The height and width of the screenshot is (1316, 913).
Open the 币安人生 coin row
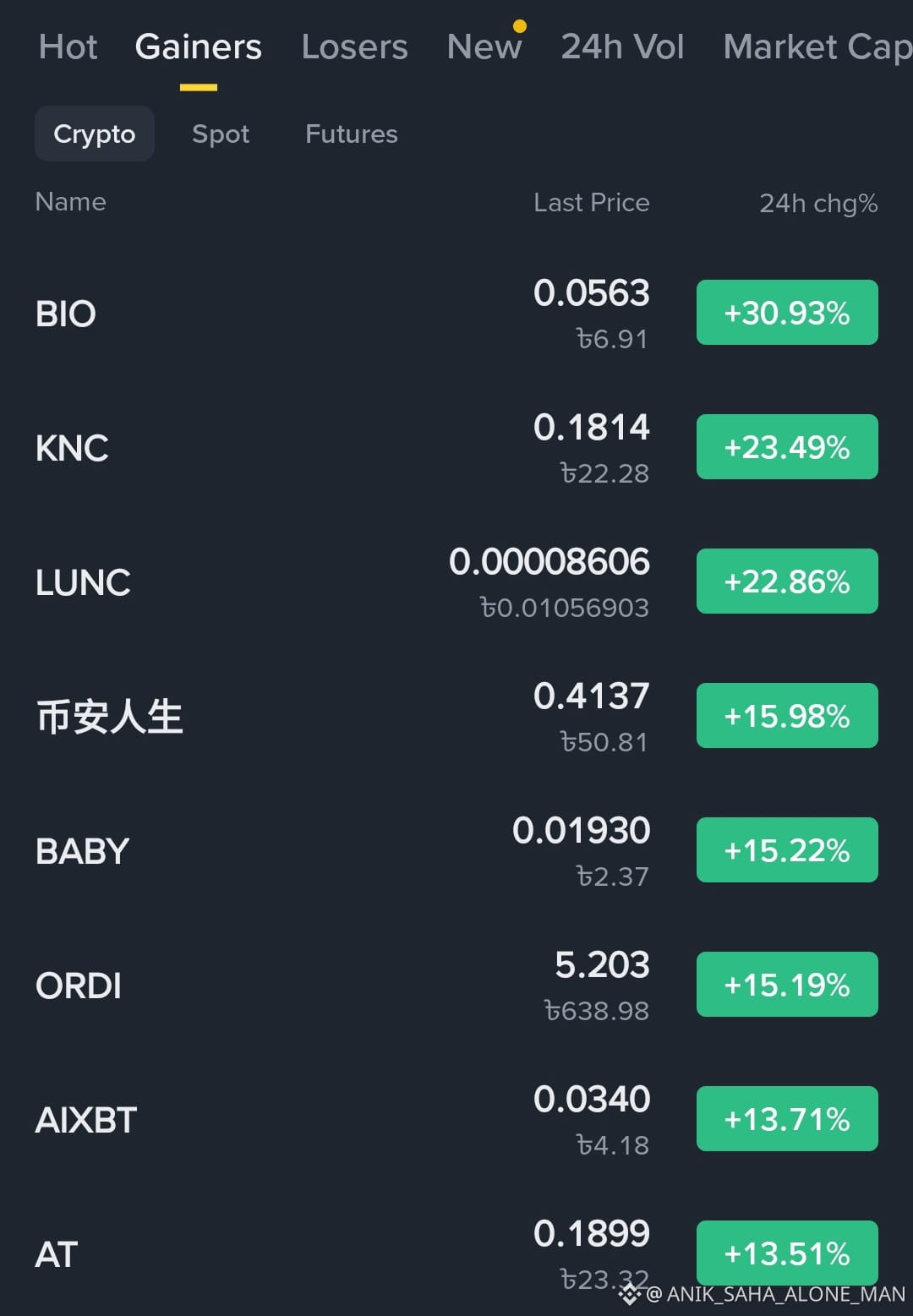click(456, 716)
